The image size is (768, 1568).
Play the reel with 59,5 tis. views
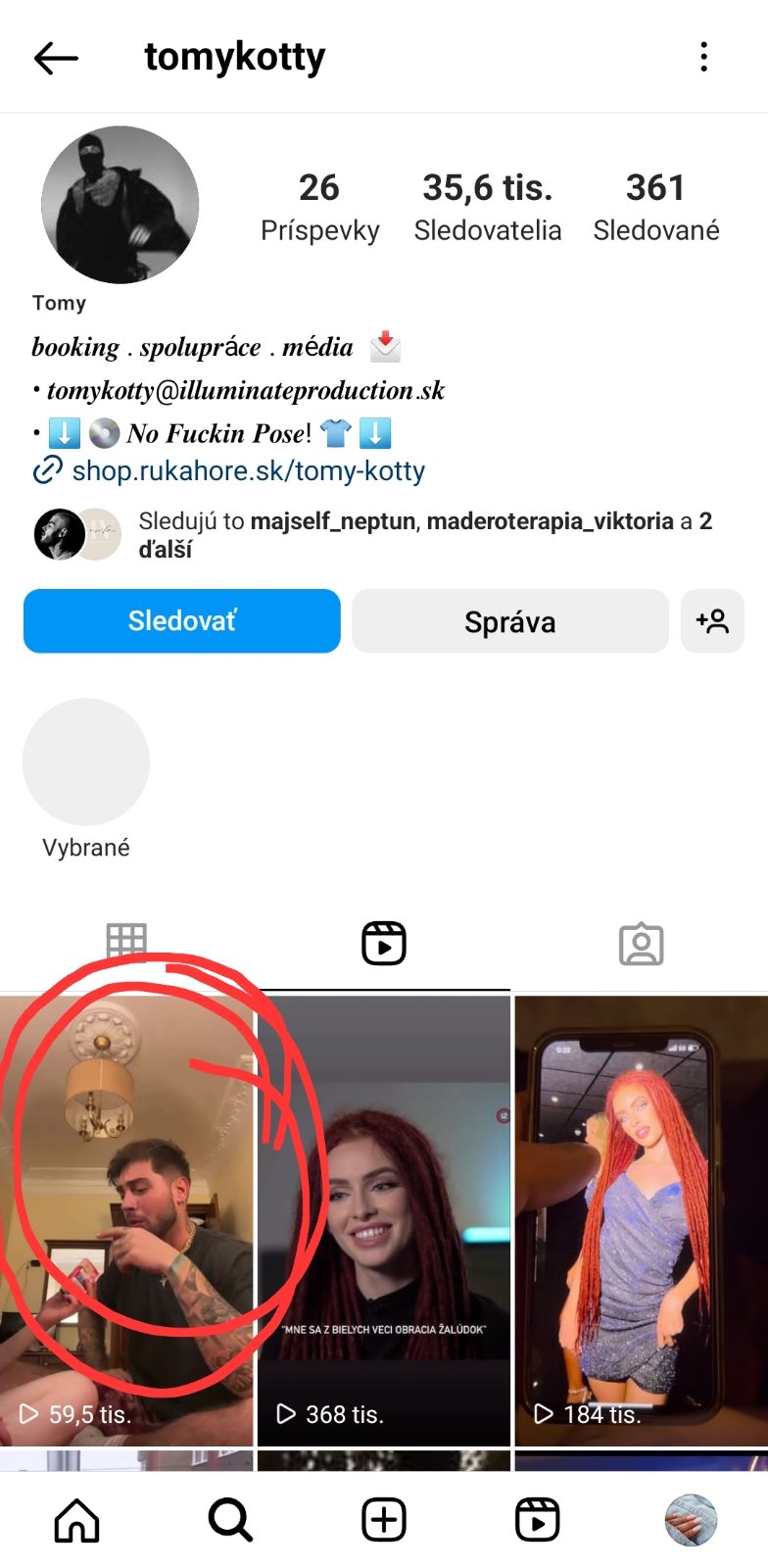pyautogui.click(x=126, y=1220)
